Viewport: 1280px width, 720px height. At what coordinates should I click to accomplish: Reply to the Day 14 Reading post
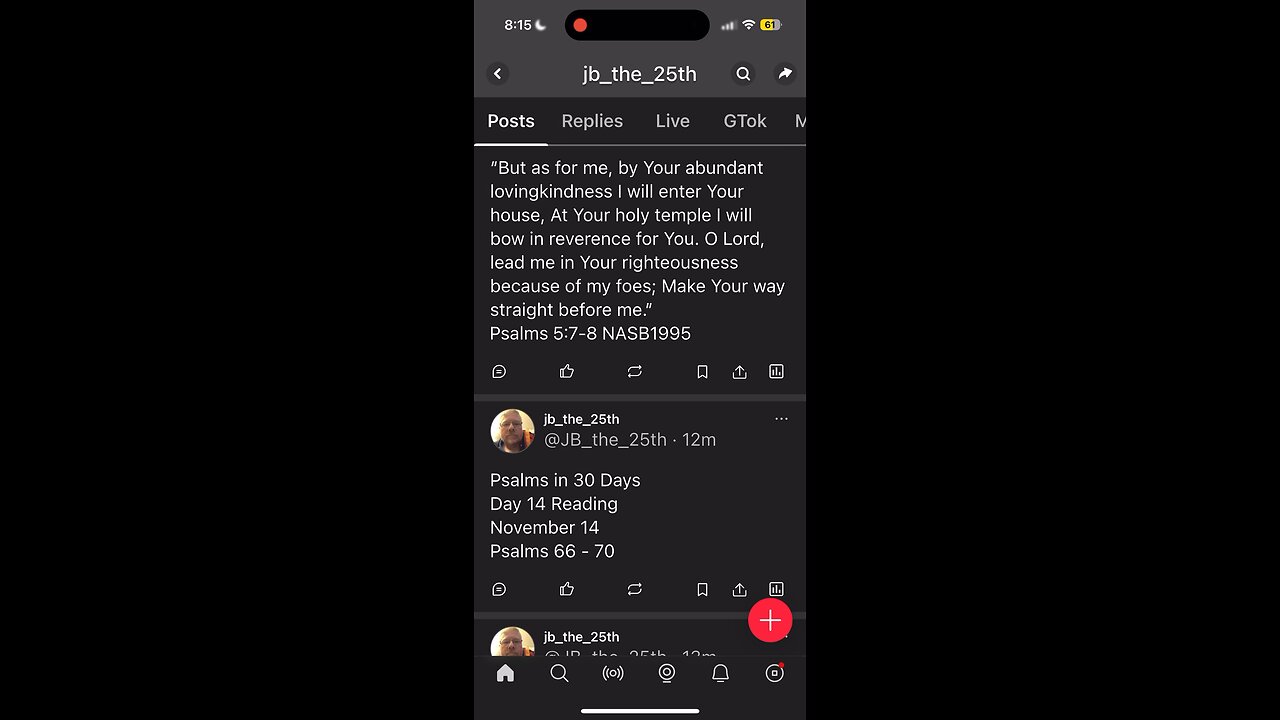pyautogui.click(x=499, y=589)
